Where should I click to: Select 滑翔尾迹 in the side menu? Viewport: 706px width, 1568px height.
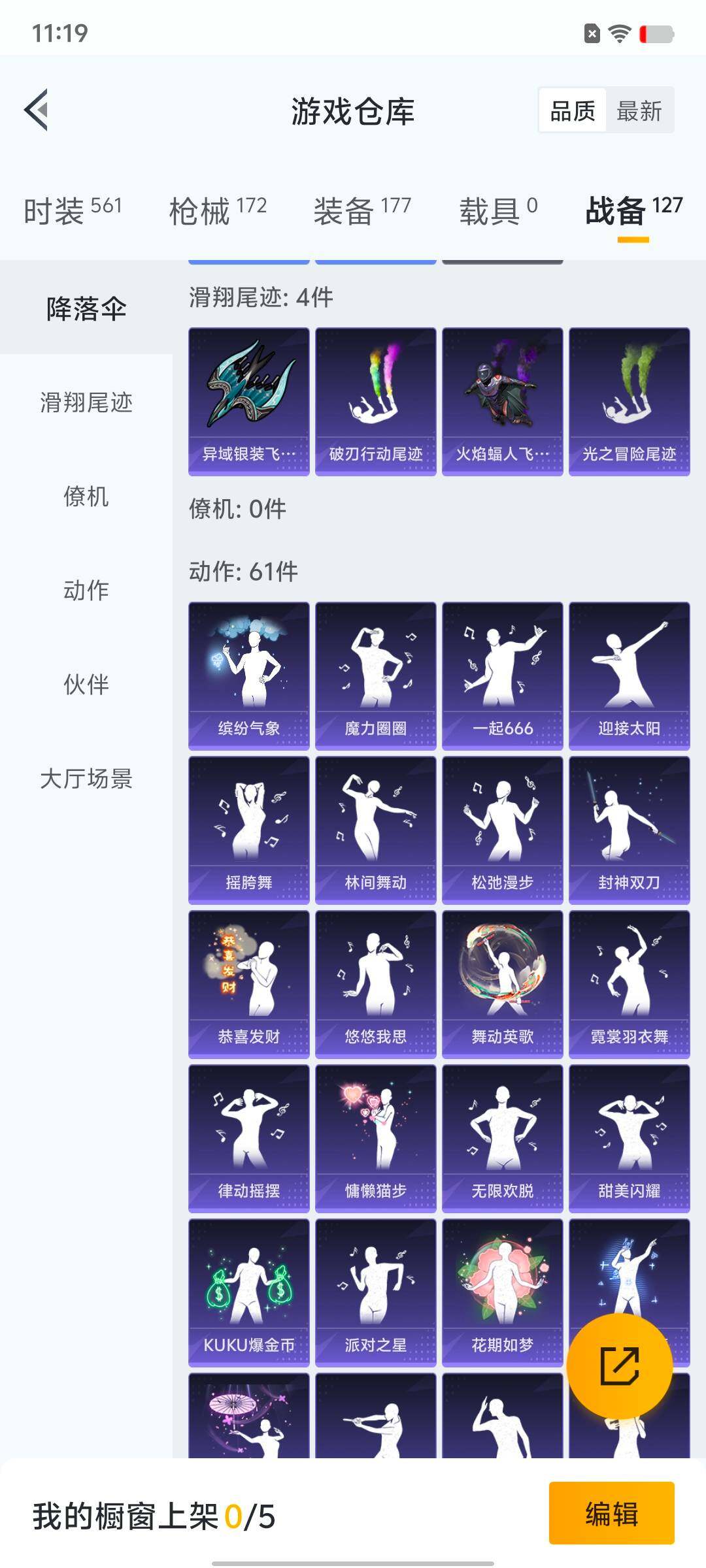point(86,402)
